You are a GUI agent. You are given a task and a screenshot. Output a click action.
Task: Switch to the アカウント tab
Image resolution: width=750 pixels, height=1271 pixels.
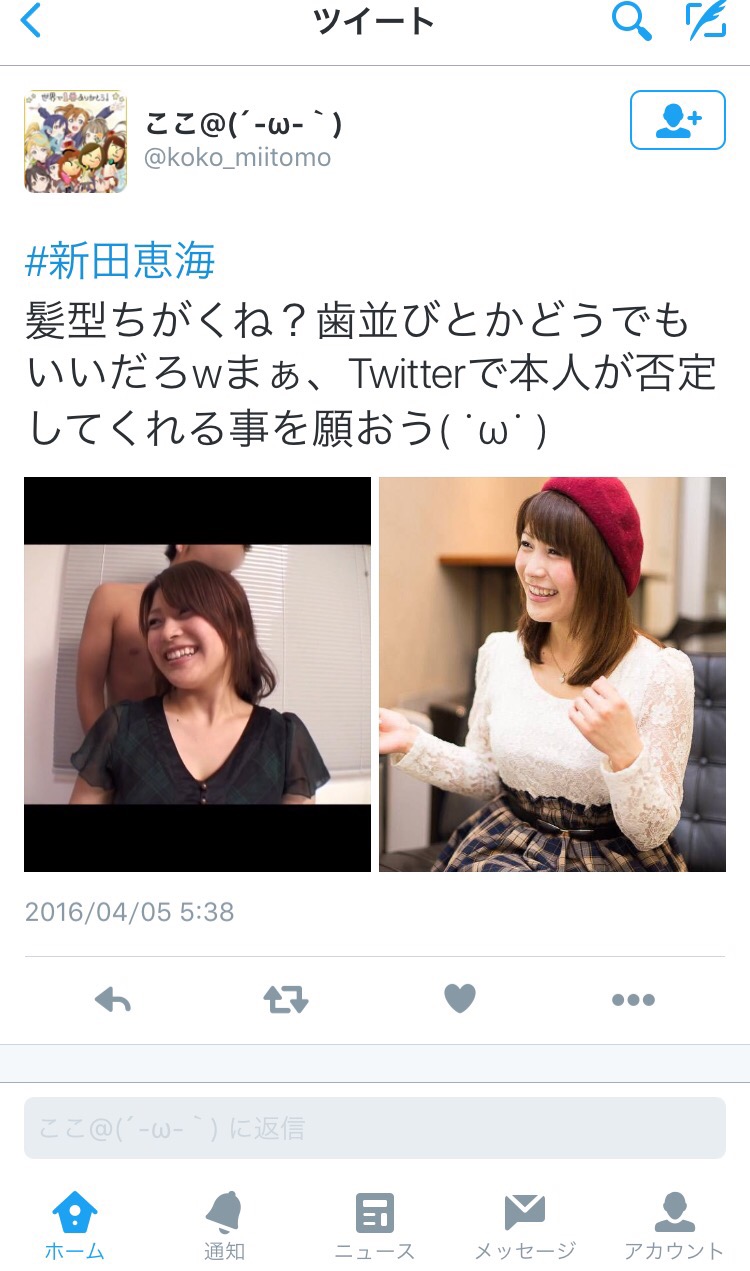point(674,1225)
